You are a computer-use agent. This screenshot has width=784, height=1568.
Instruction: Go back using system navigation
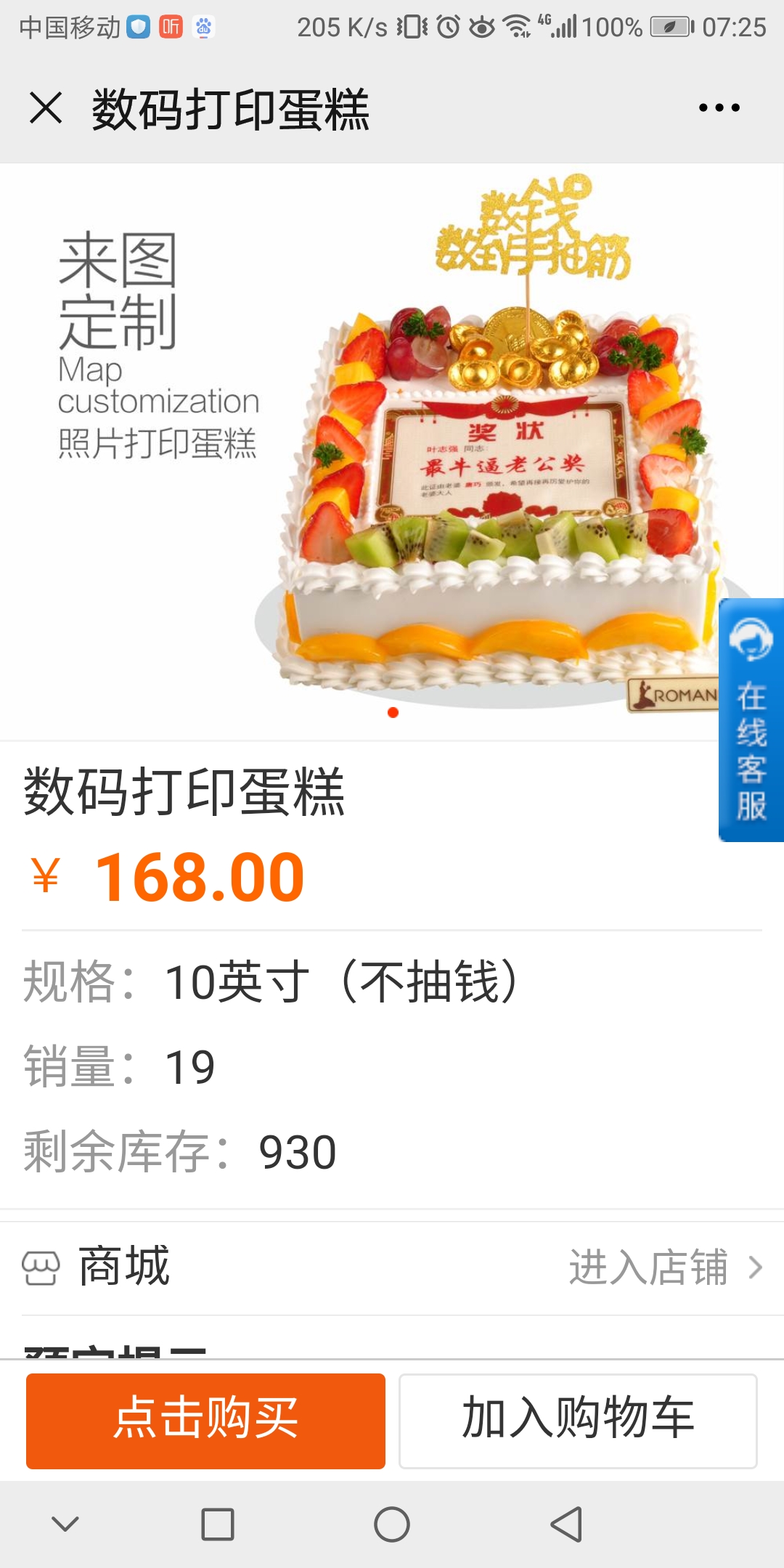pyautogui.click(x=567, y=1524)
